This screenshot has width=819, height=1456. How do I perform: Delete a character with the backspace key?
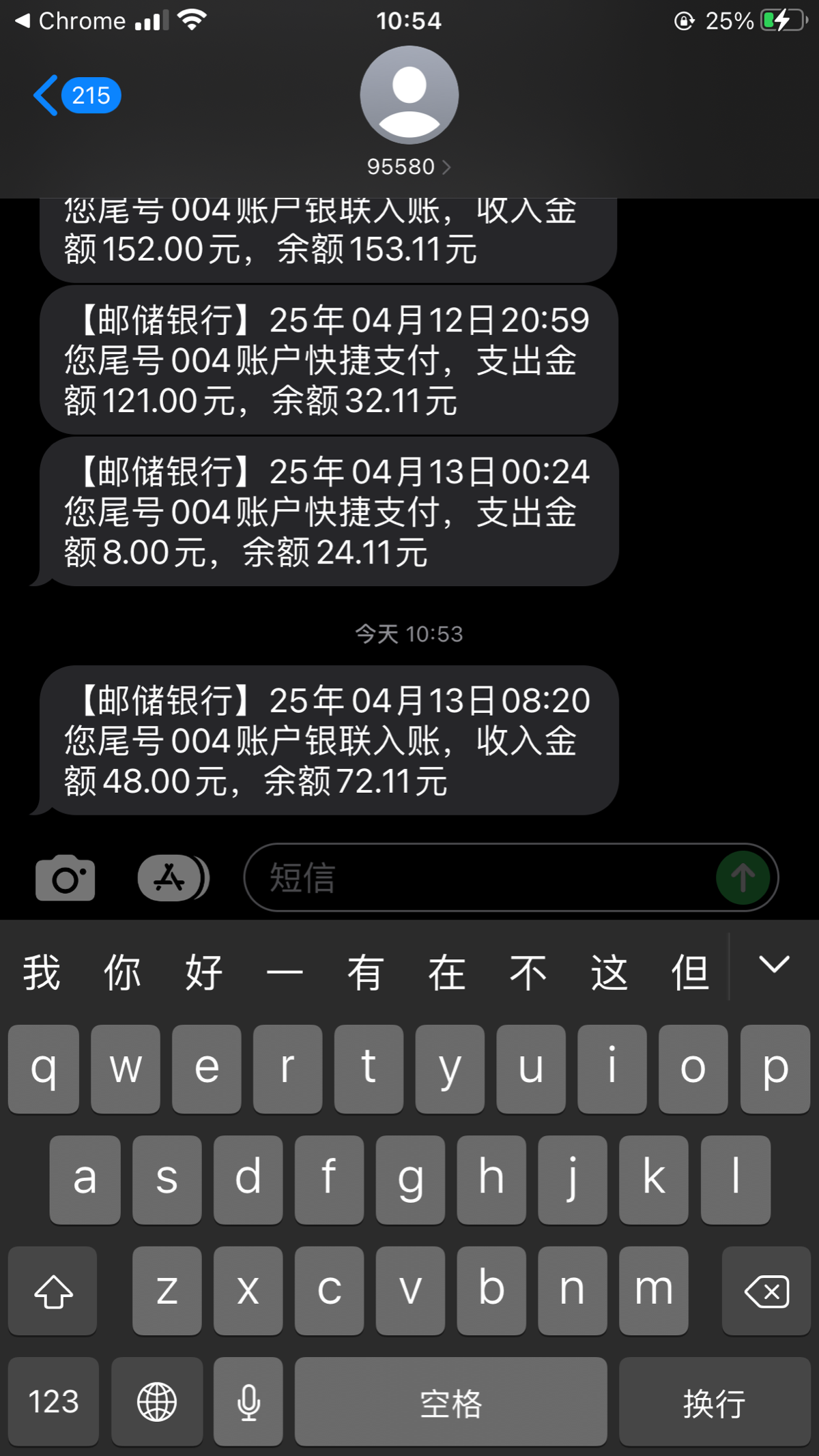(766, 1291)
